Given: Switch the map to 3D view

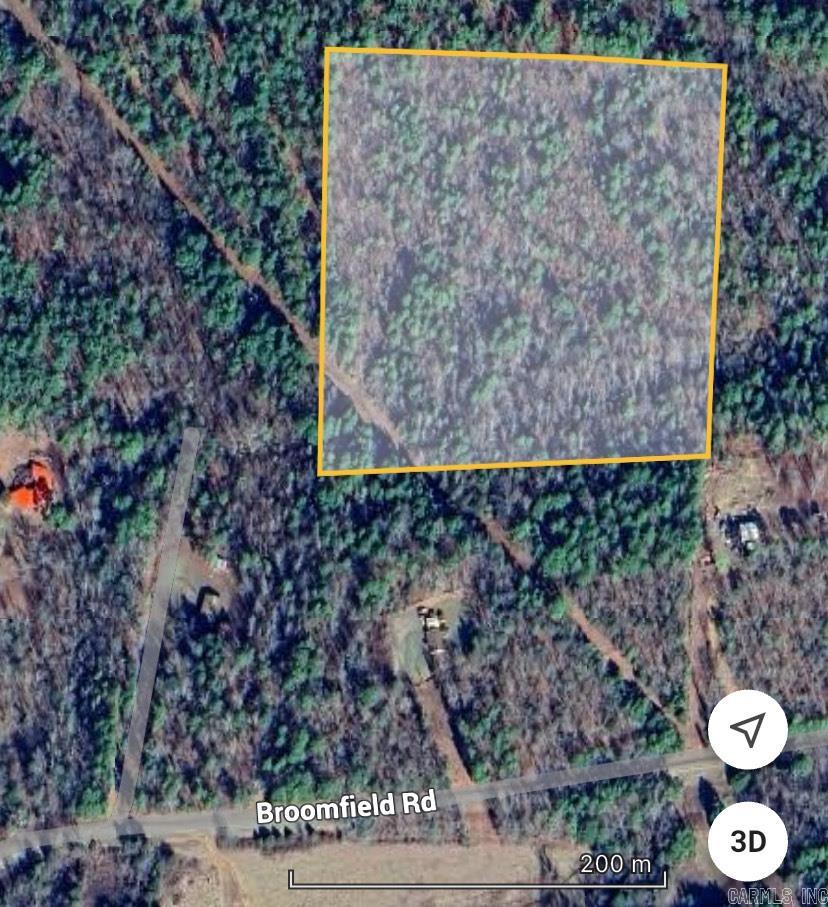Looking at the screenshot, I should [x=747, y=840].
